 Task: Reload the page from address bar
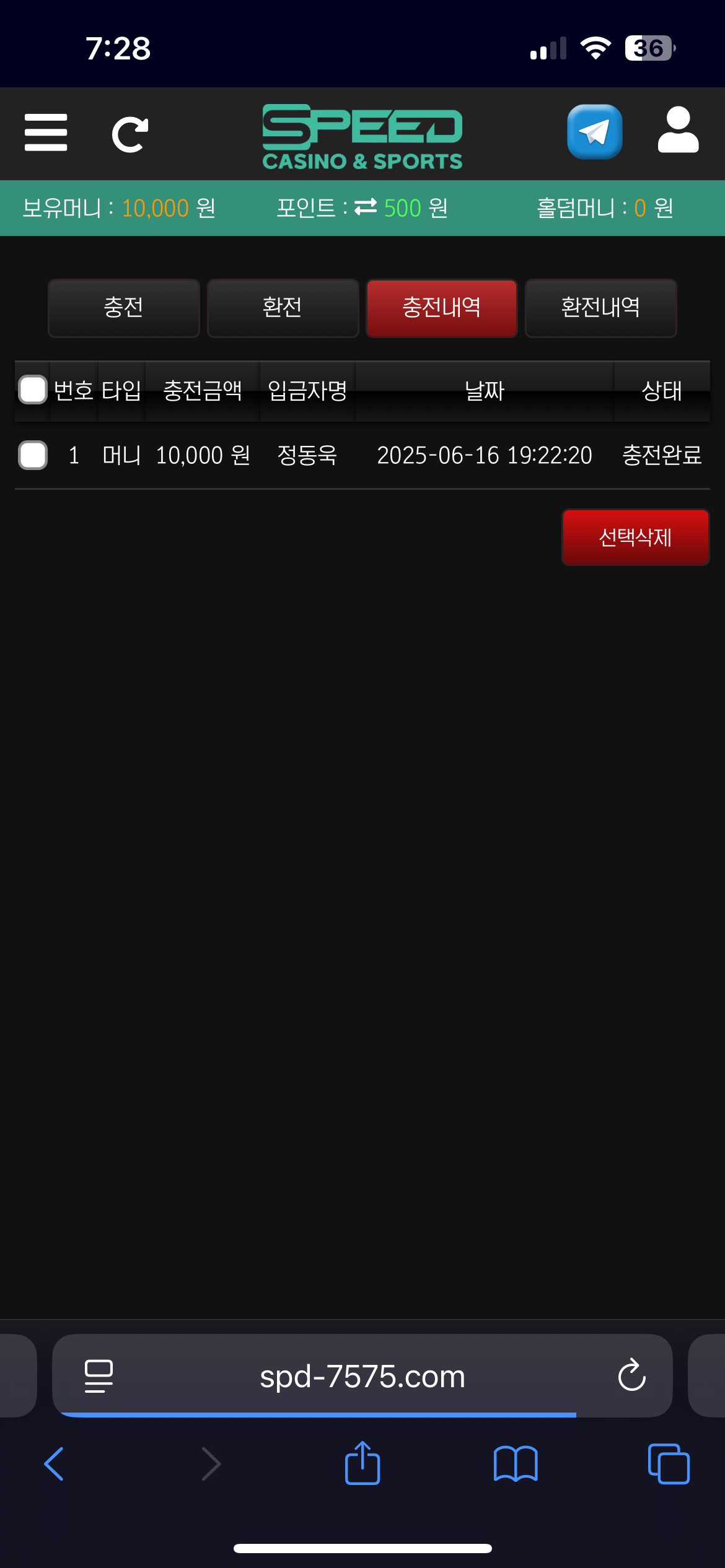point(631,1375)
